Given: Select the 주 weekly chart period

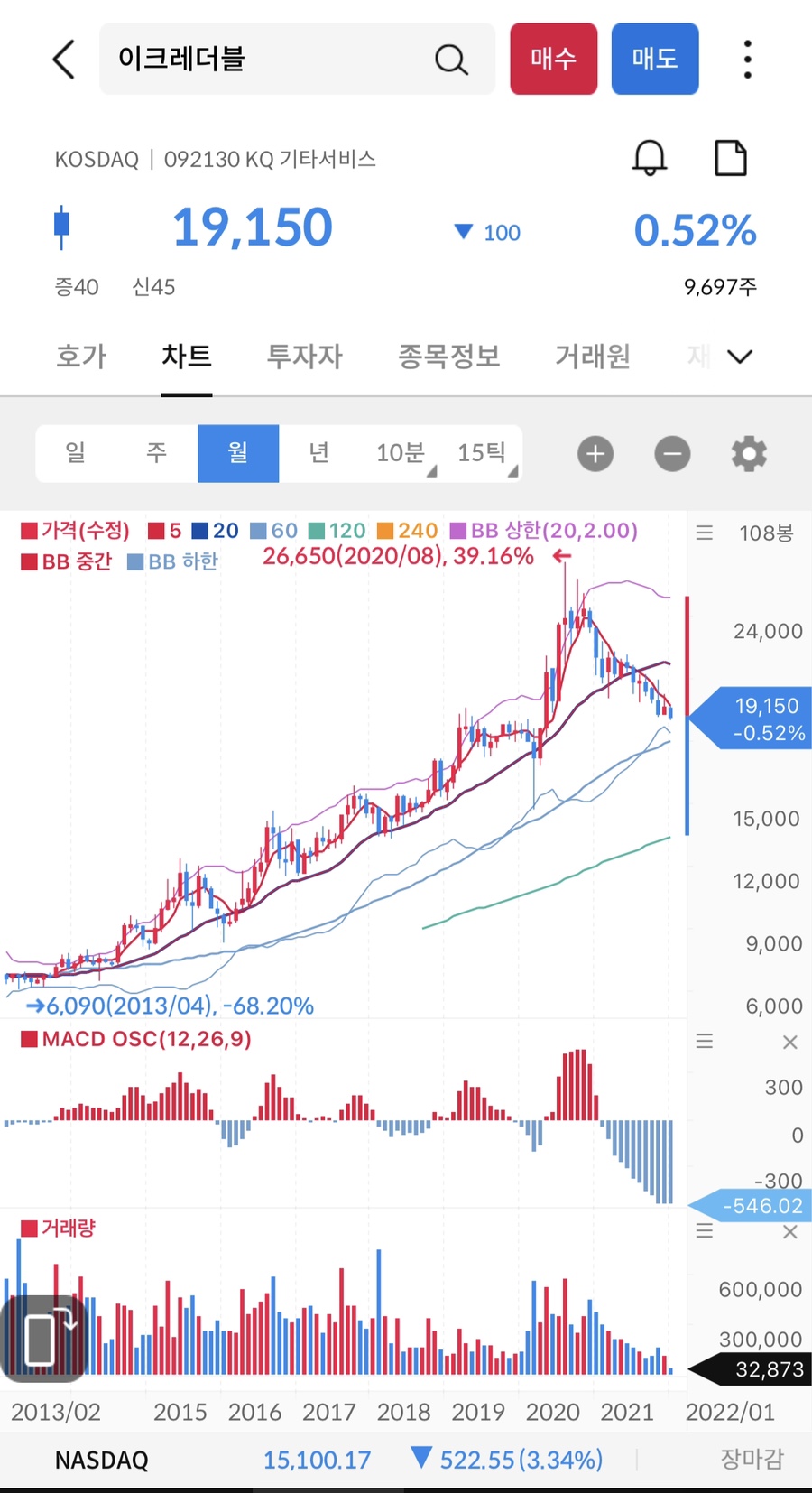Looking at the screenshot, I should point(157,453).
